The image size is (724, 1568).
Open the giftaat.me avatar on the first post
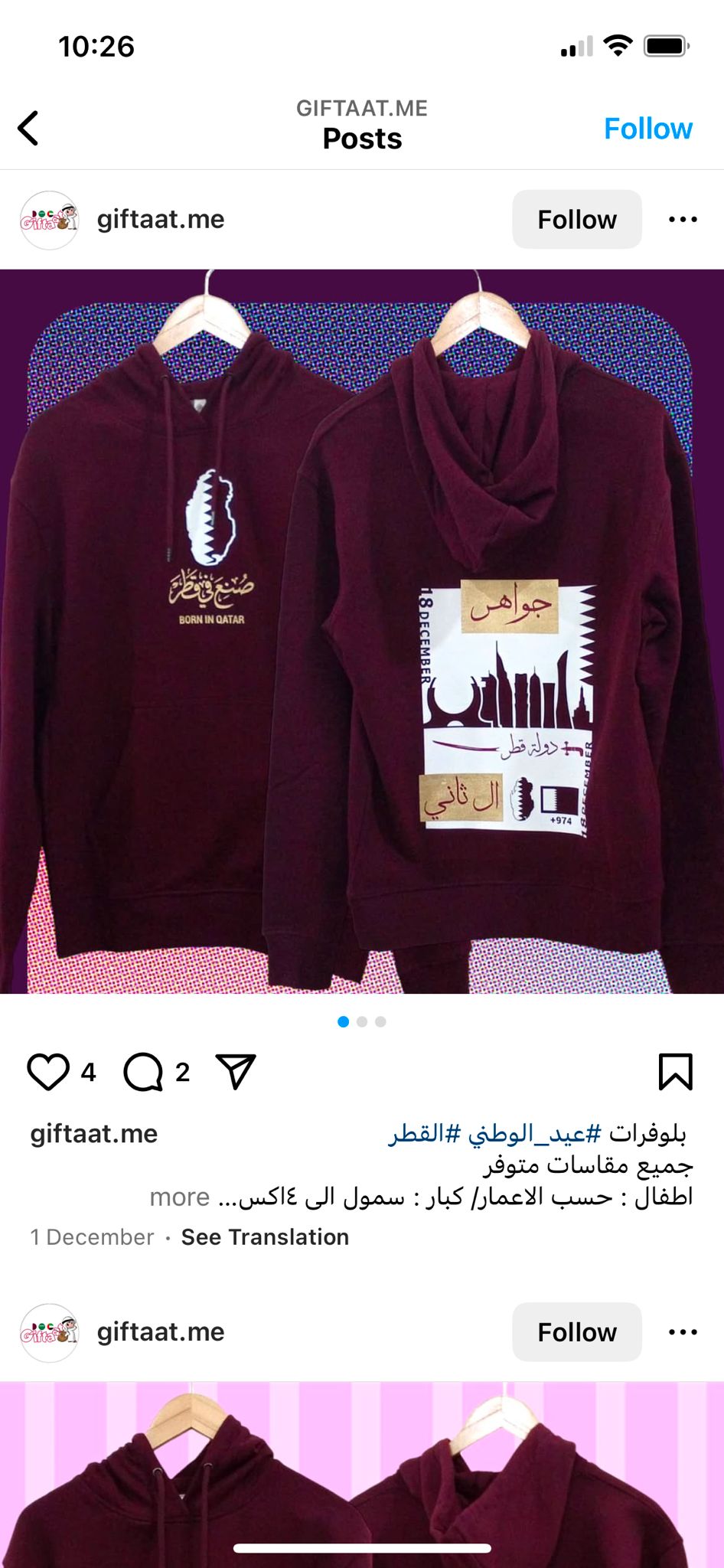(49, 220)
